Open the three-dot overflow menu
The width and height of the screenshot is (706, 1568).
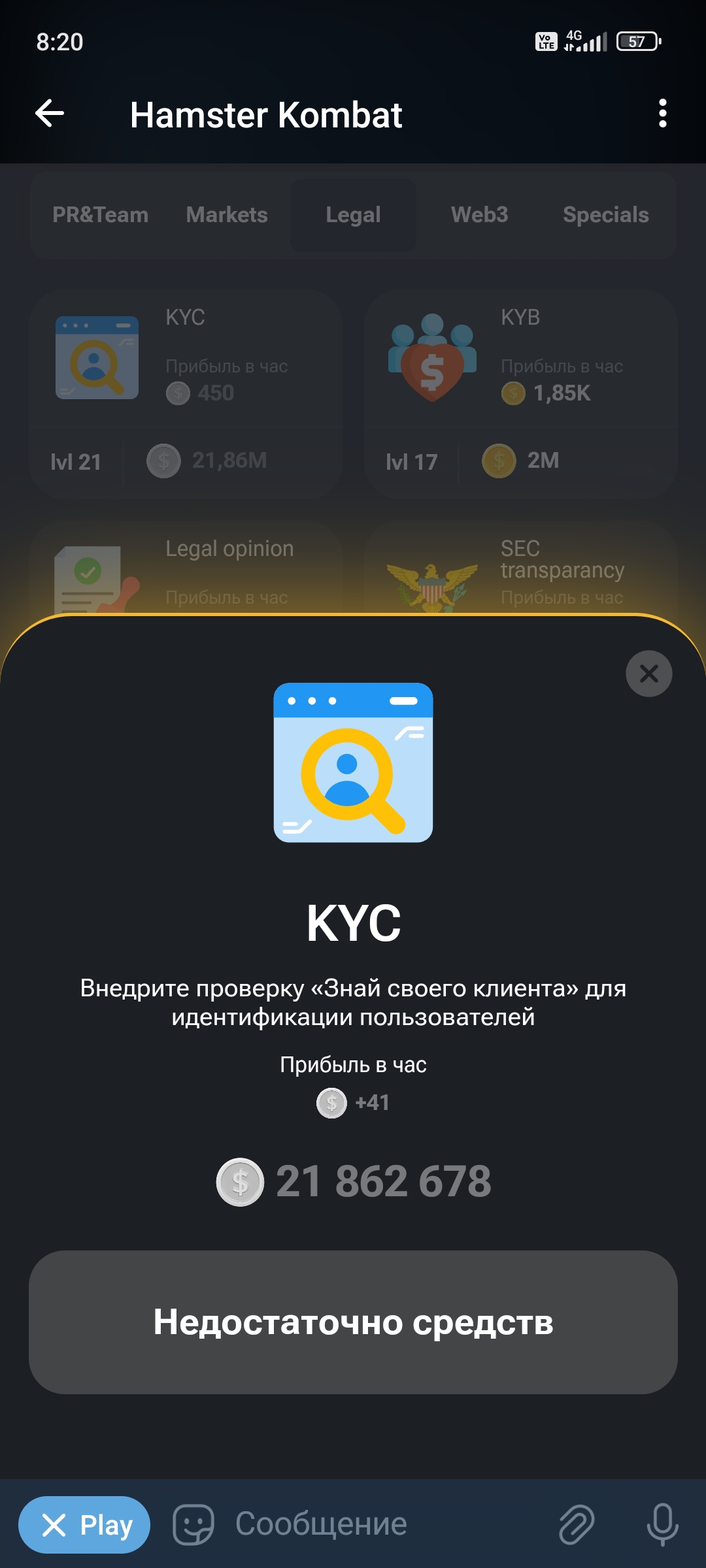[x=662, y=114]
